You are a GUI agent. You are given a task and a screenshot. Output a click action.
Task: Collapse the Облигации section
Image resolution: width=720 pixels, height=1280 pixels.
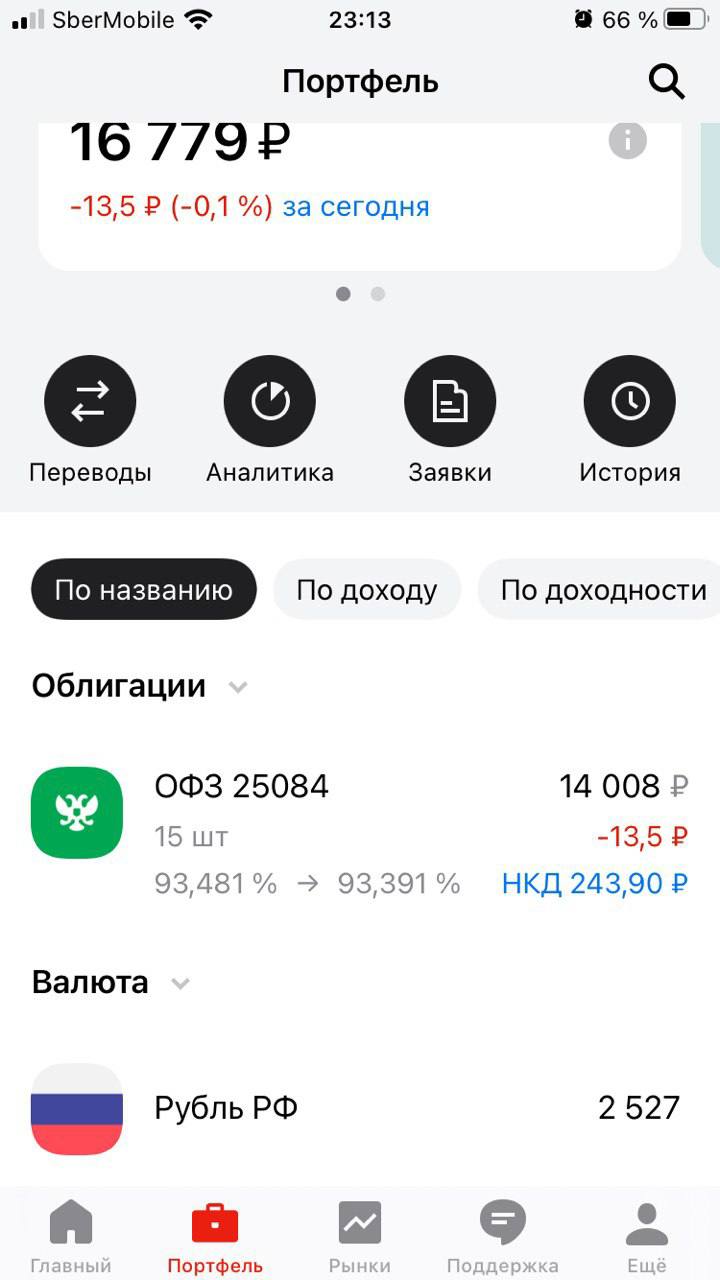pyautogui.click(x=238, y=687)
